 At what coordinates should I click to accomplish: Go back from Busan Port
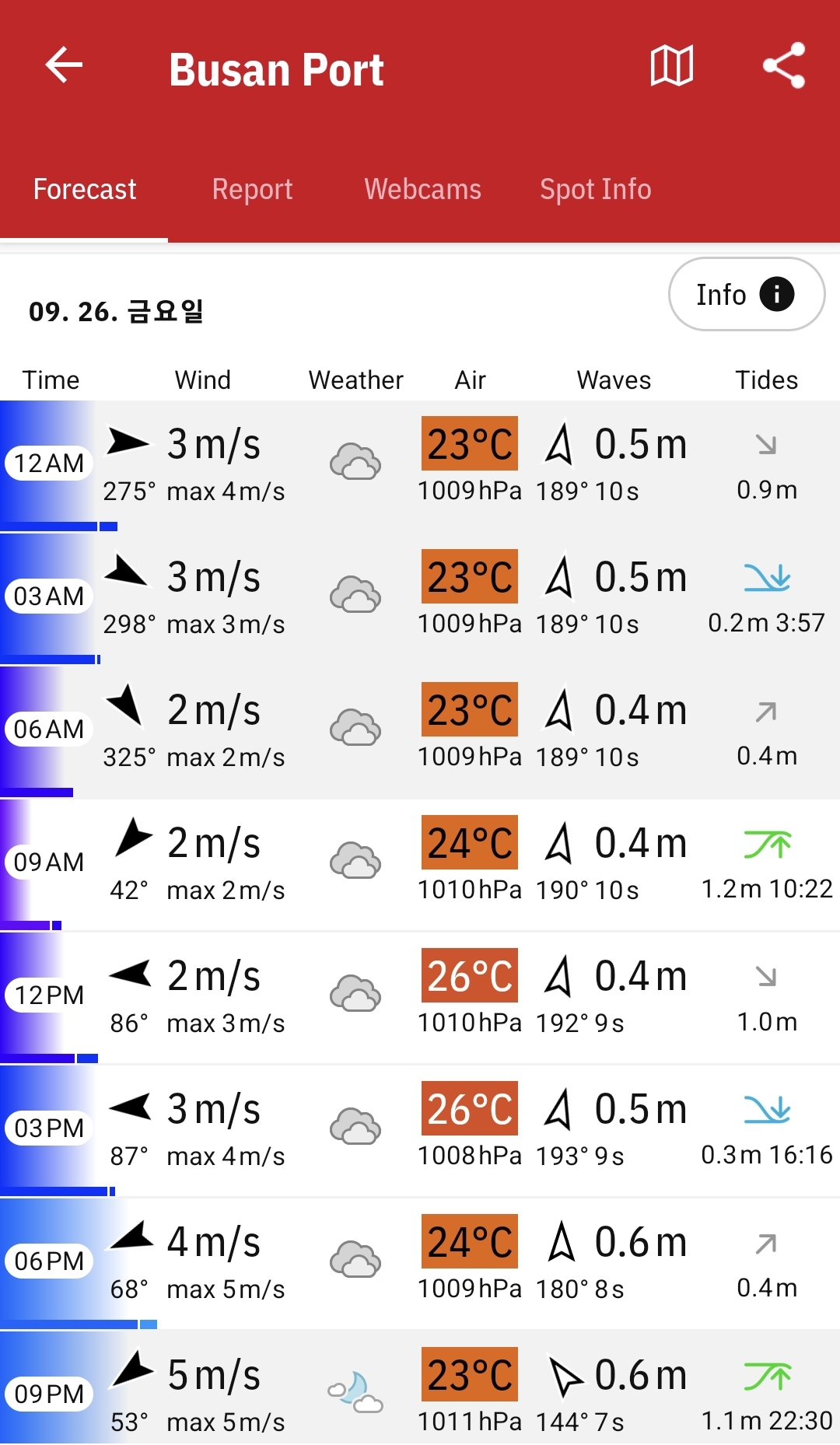click(x=64, y=65)
